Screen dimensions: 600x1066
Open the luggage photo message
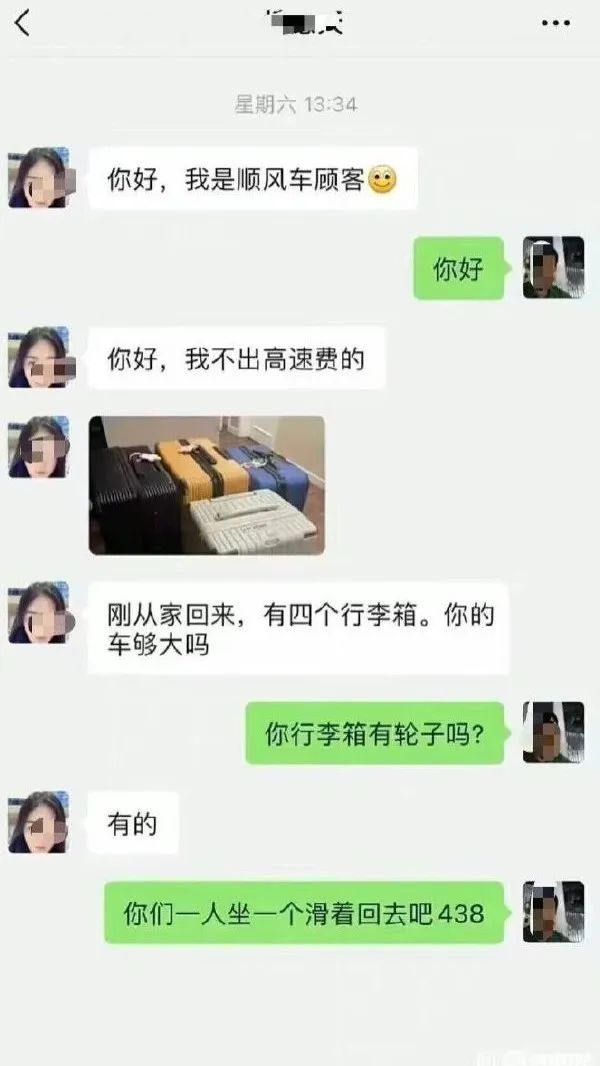207,485
